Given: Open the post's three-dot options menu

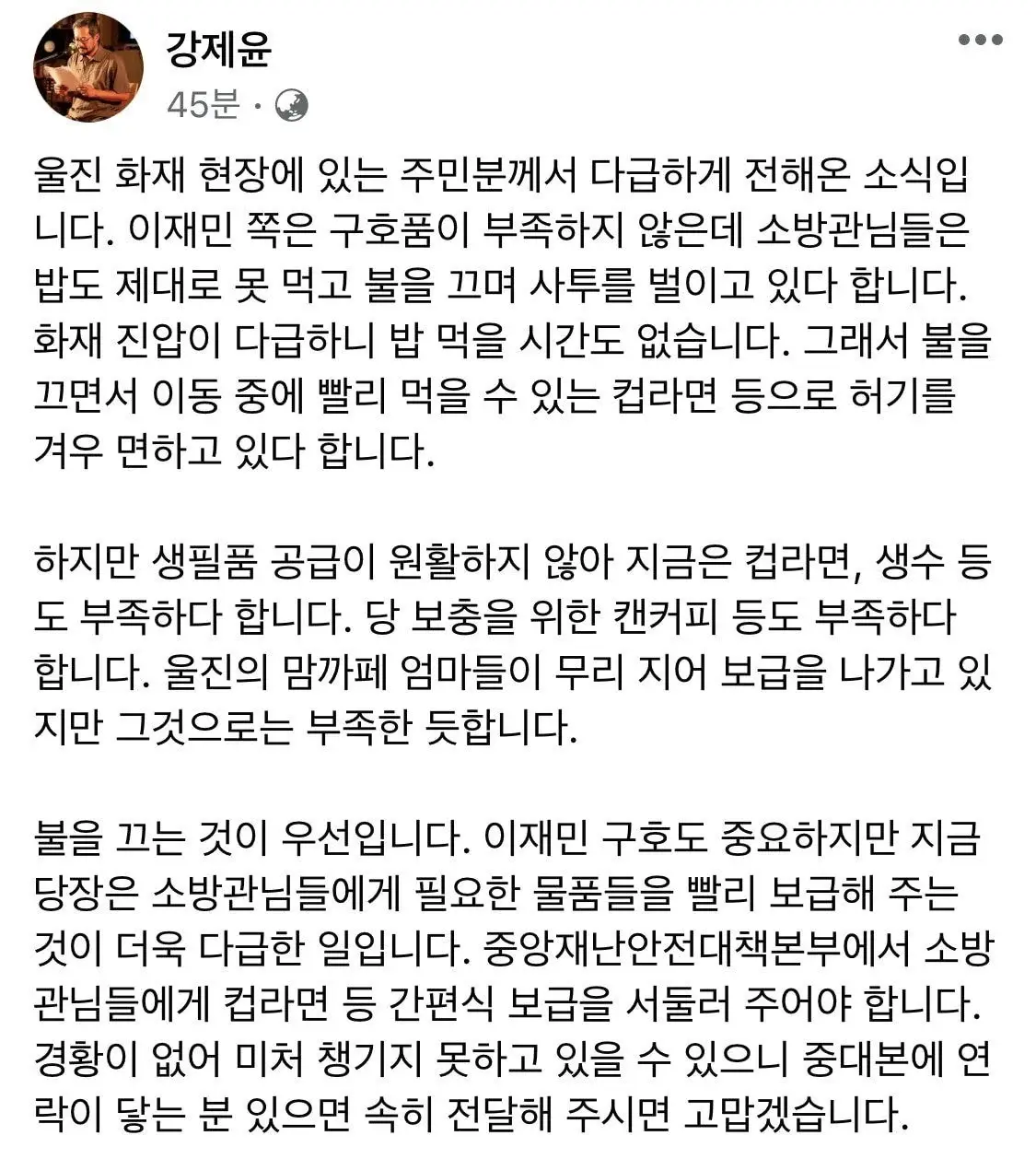Looking at the screenshot, I should tap(980, 40).
